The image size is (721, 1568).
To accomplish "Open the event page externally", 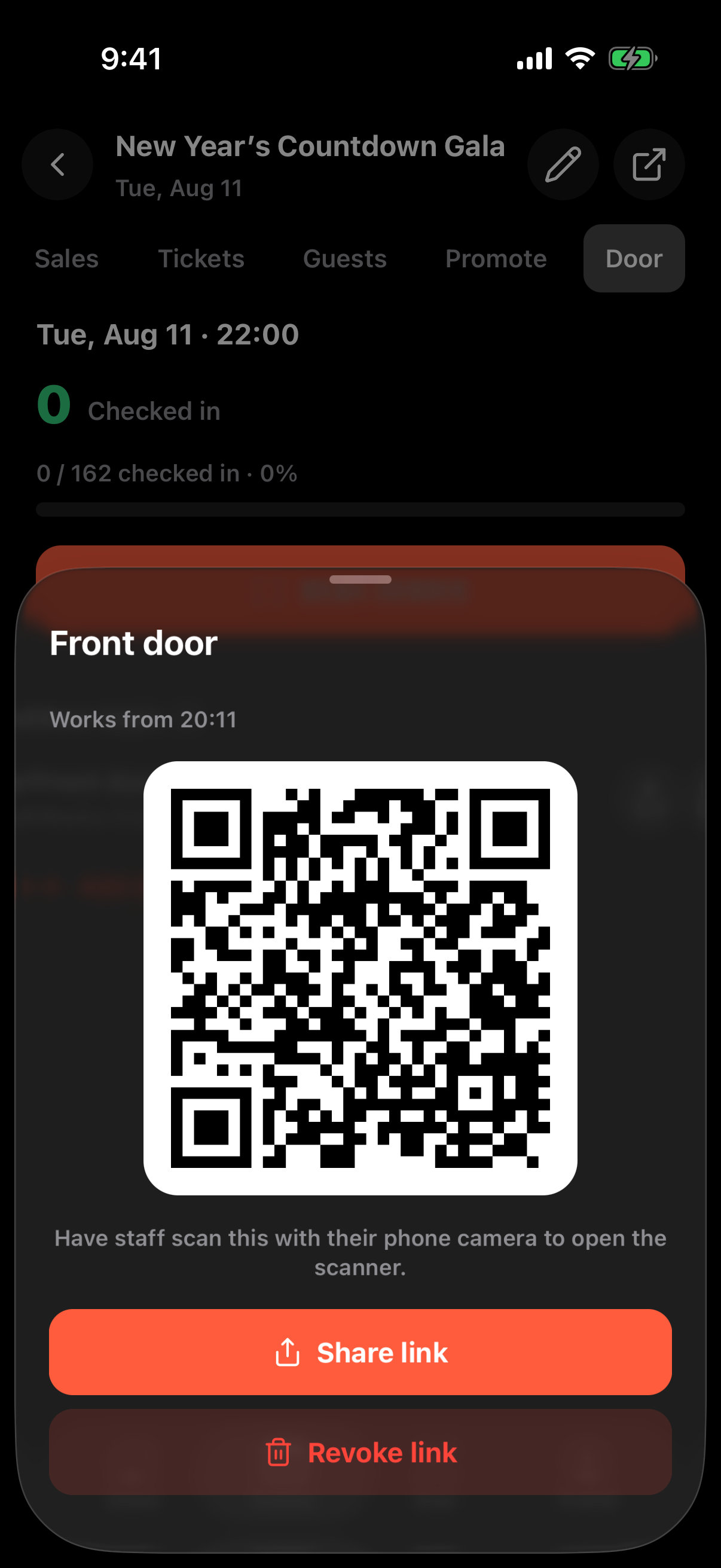I will point(649,164).
